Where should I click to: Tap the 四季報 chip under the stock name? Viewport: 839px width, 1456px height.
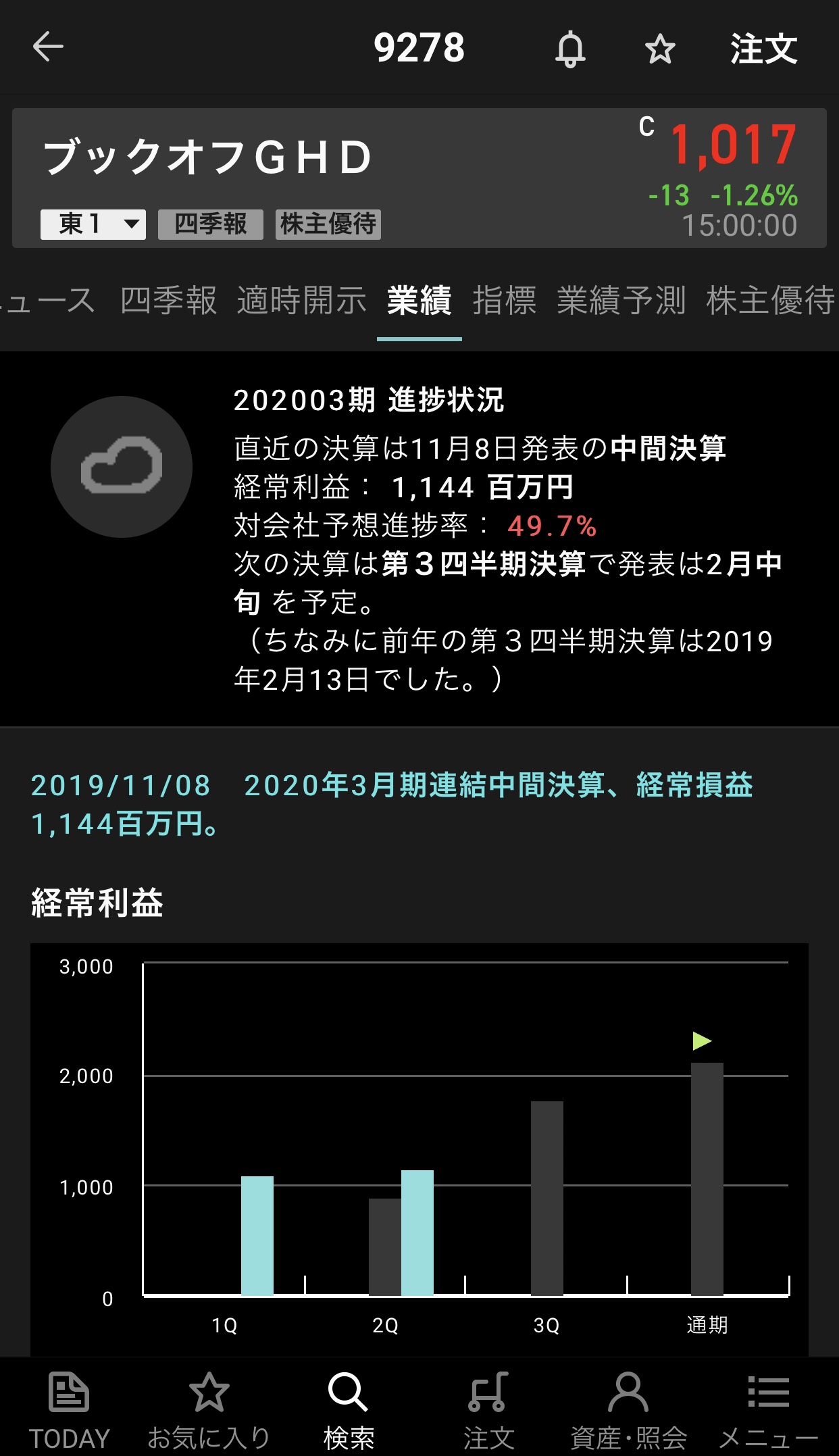tap(210, 224)
